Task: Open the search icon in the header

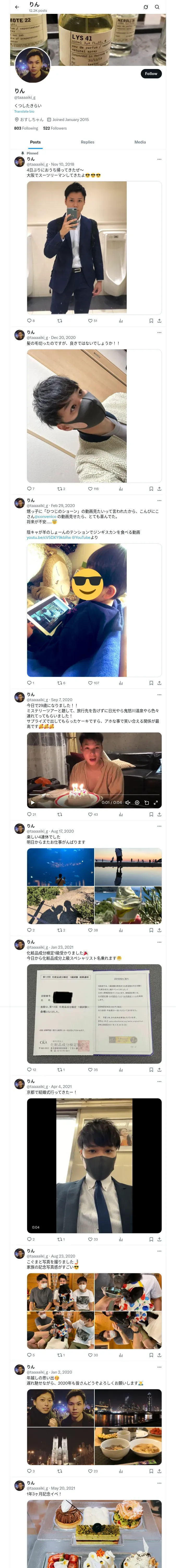Action: point(157,7)
